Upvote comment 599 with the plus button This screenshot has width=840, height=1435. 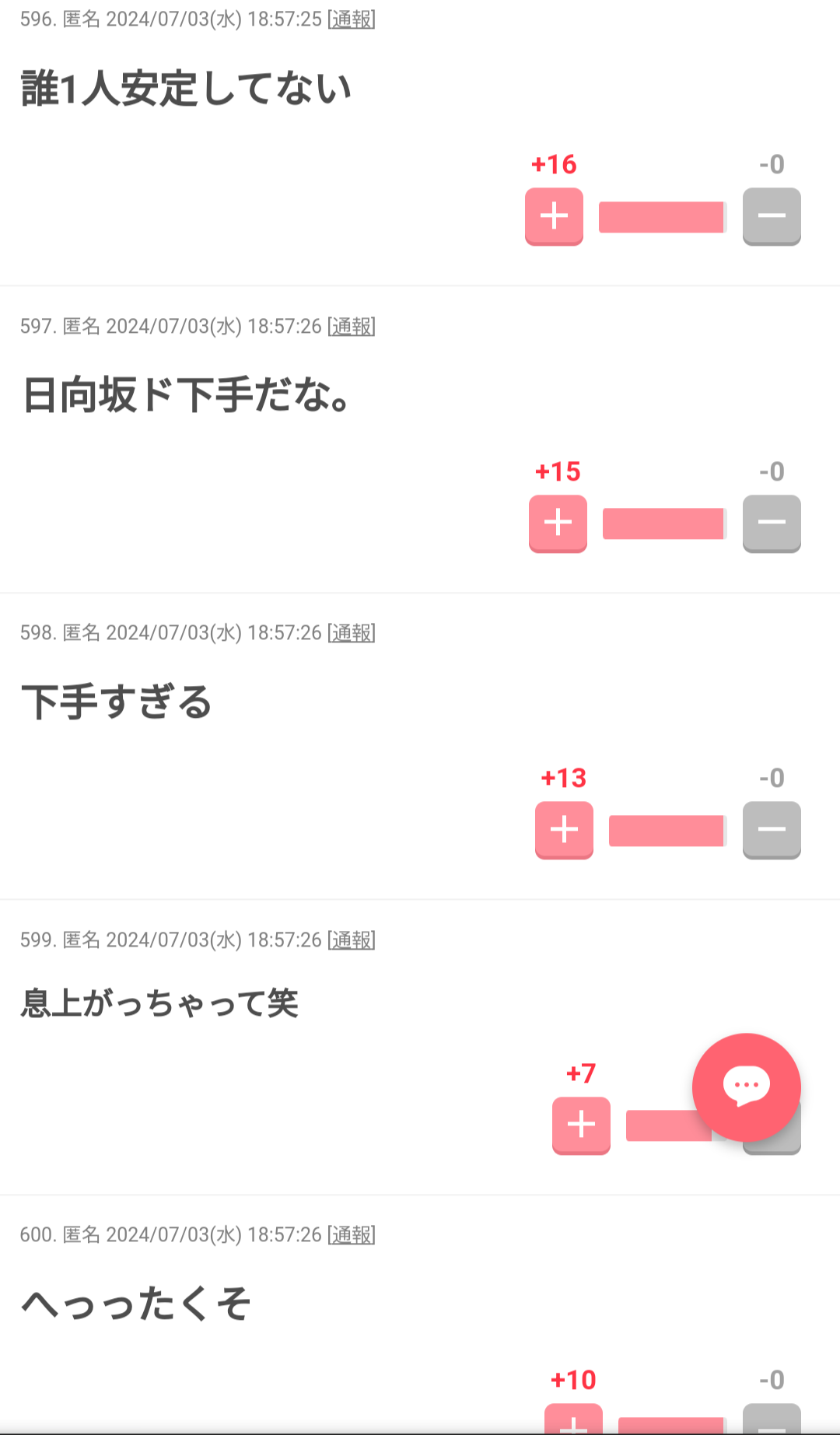point(581,1125)
